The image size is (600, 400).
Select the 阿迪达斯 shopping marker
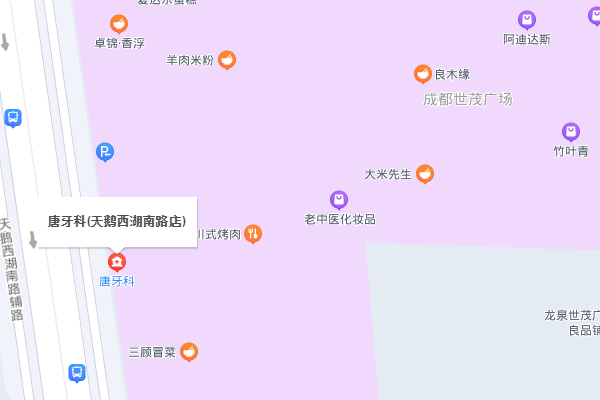526,20
